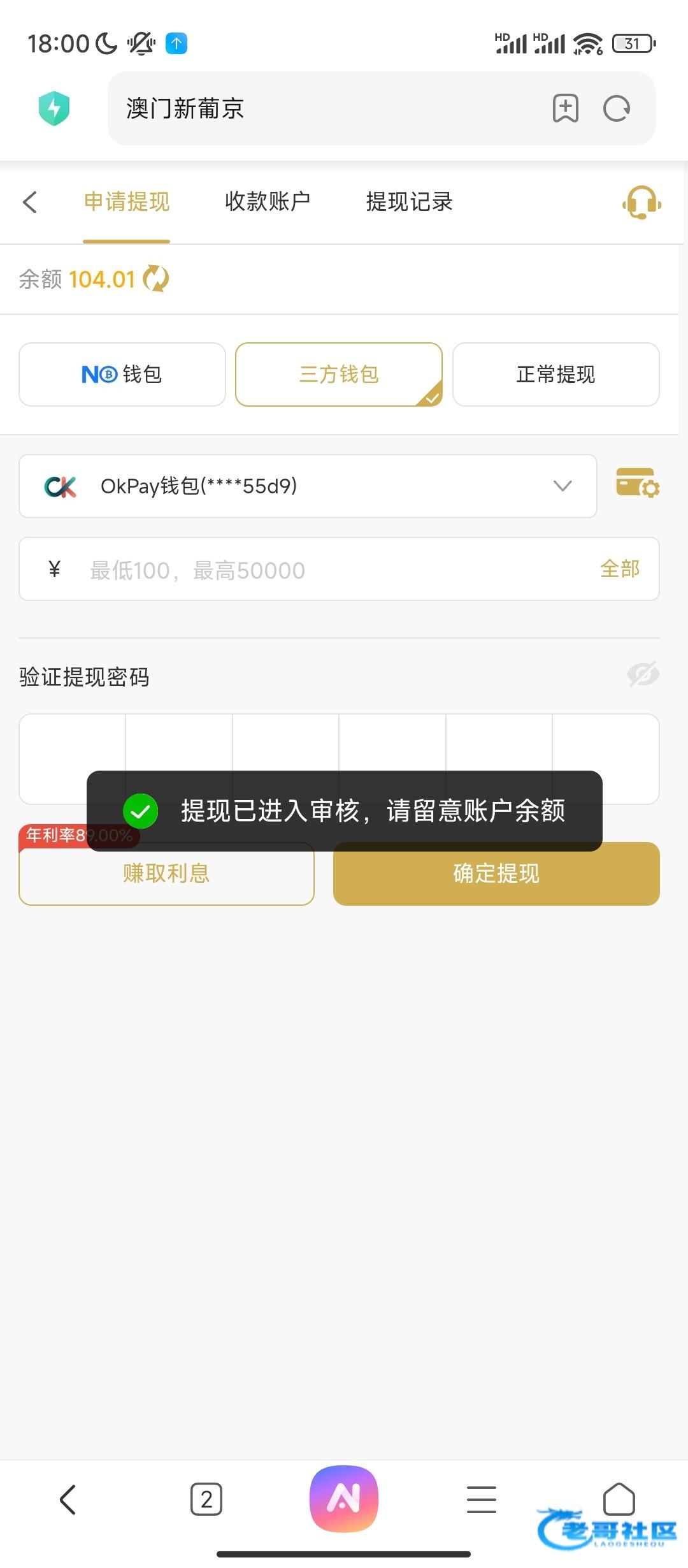This screenshot has height=1568, width=688.
Task: Select the 三方钱包 option
Action: click(339, 374)
